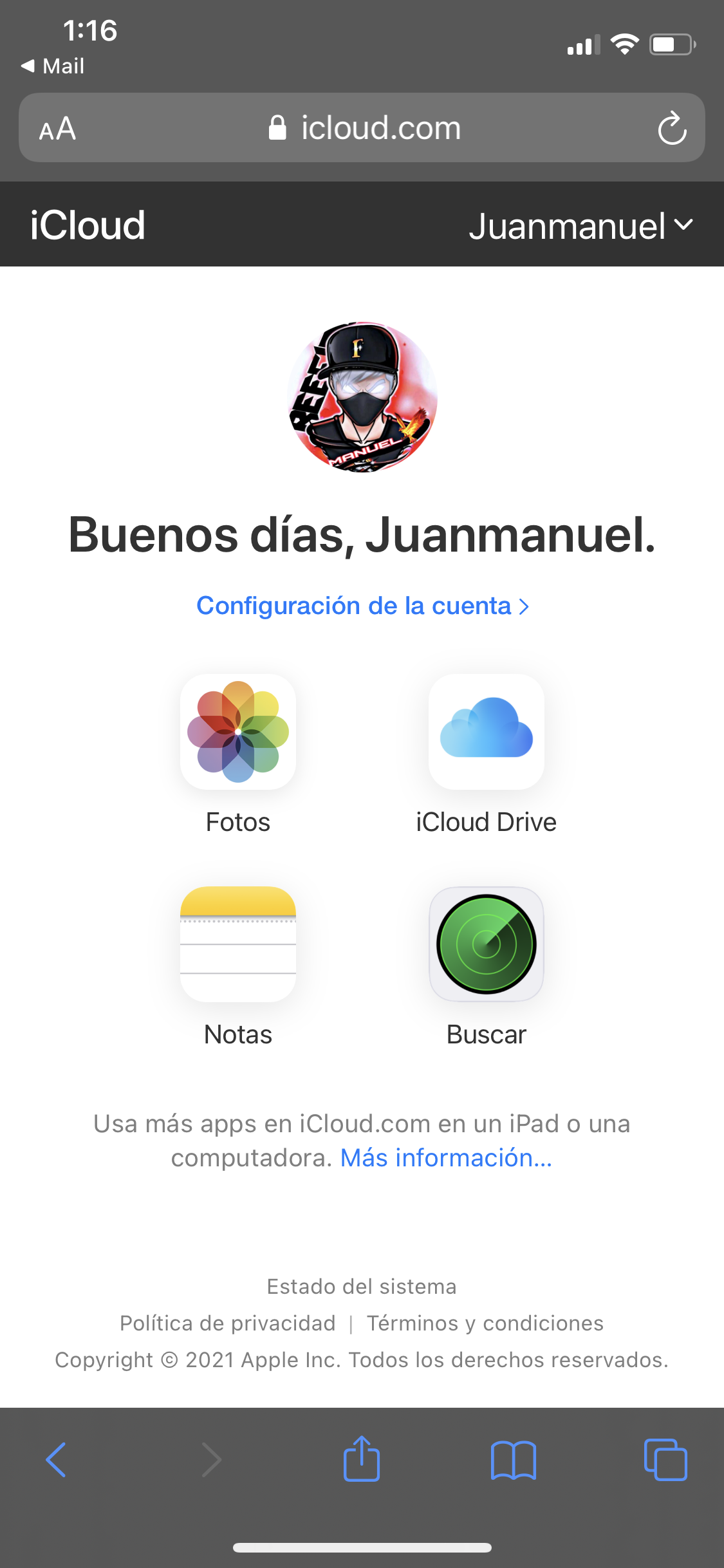Viewport: 724px width, 1568px height.
Task: Open the Fotos app
Action: [x=238, y=732]
